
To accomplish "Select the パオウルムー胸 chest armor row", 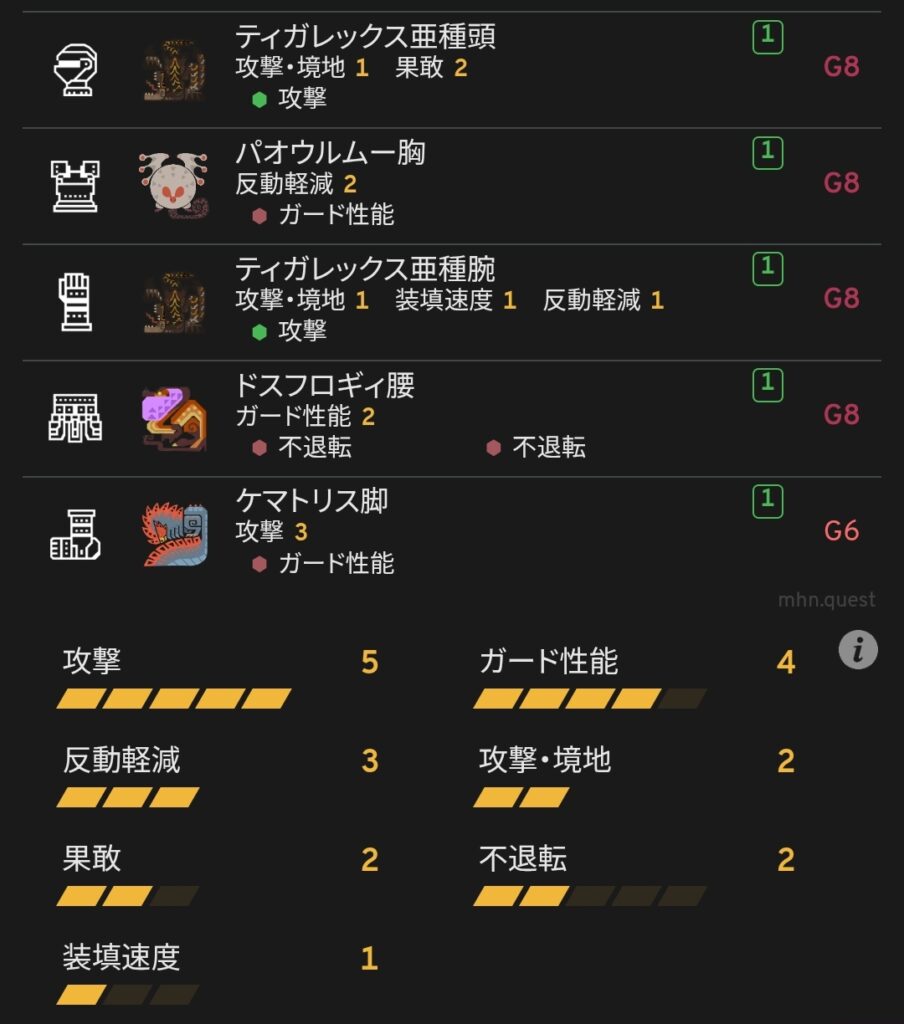I will 450,184.
